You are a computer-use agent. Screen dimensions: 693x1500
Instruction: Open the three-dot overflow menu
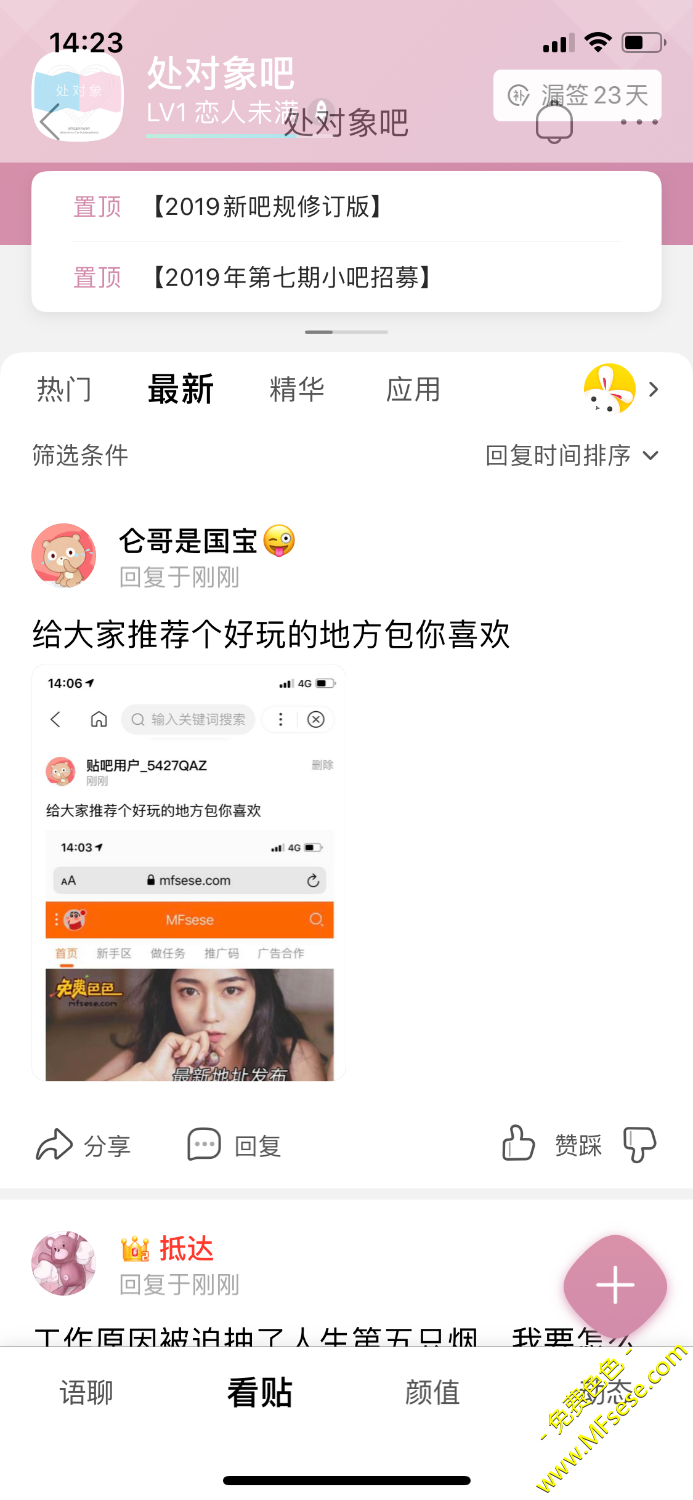click(639, 122)
